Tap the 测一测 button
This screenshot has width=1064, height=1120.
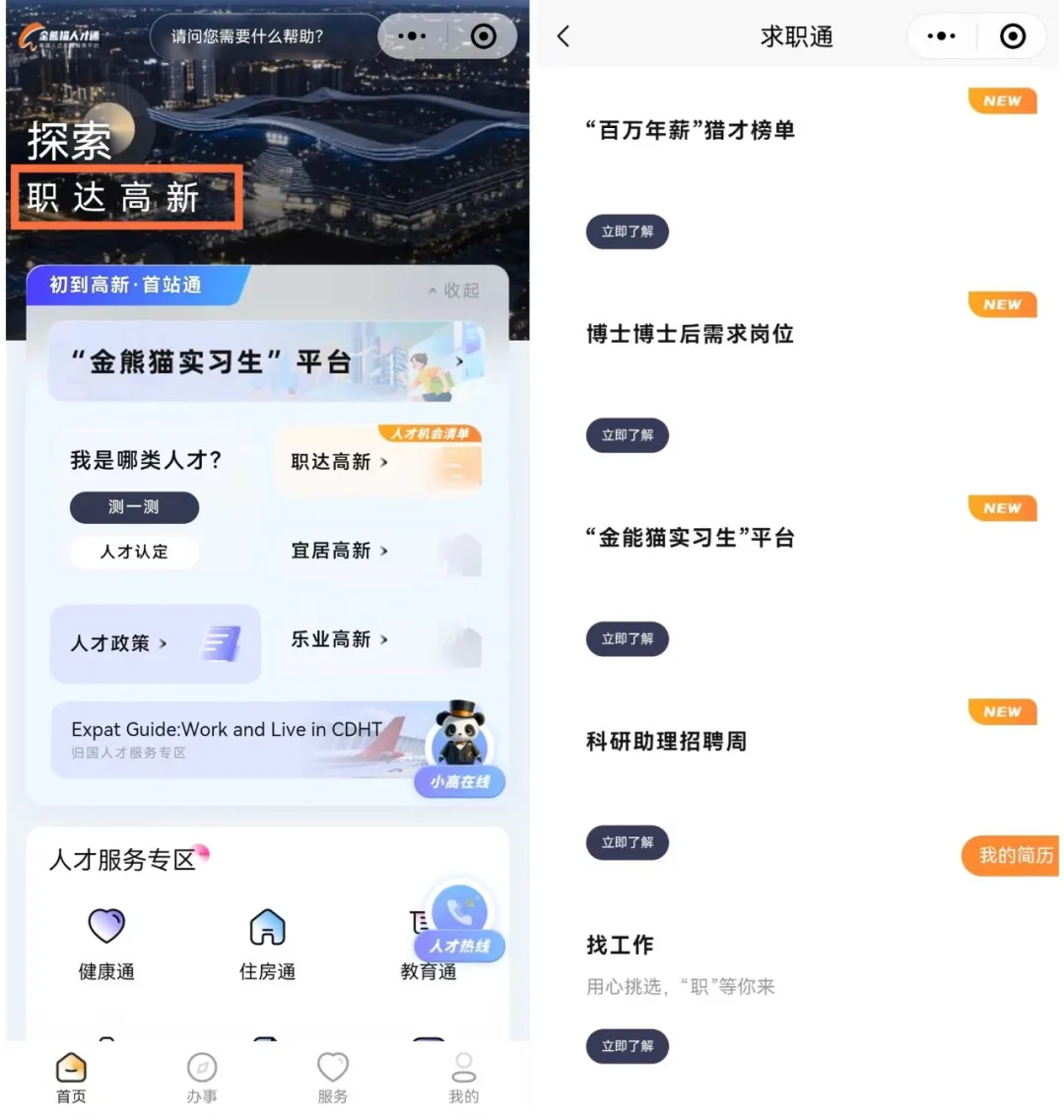click(134, 507)
